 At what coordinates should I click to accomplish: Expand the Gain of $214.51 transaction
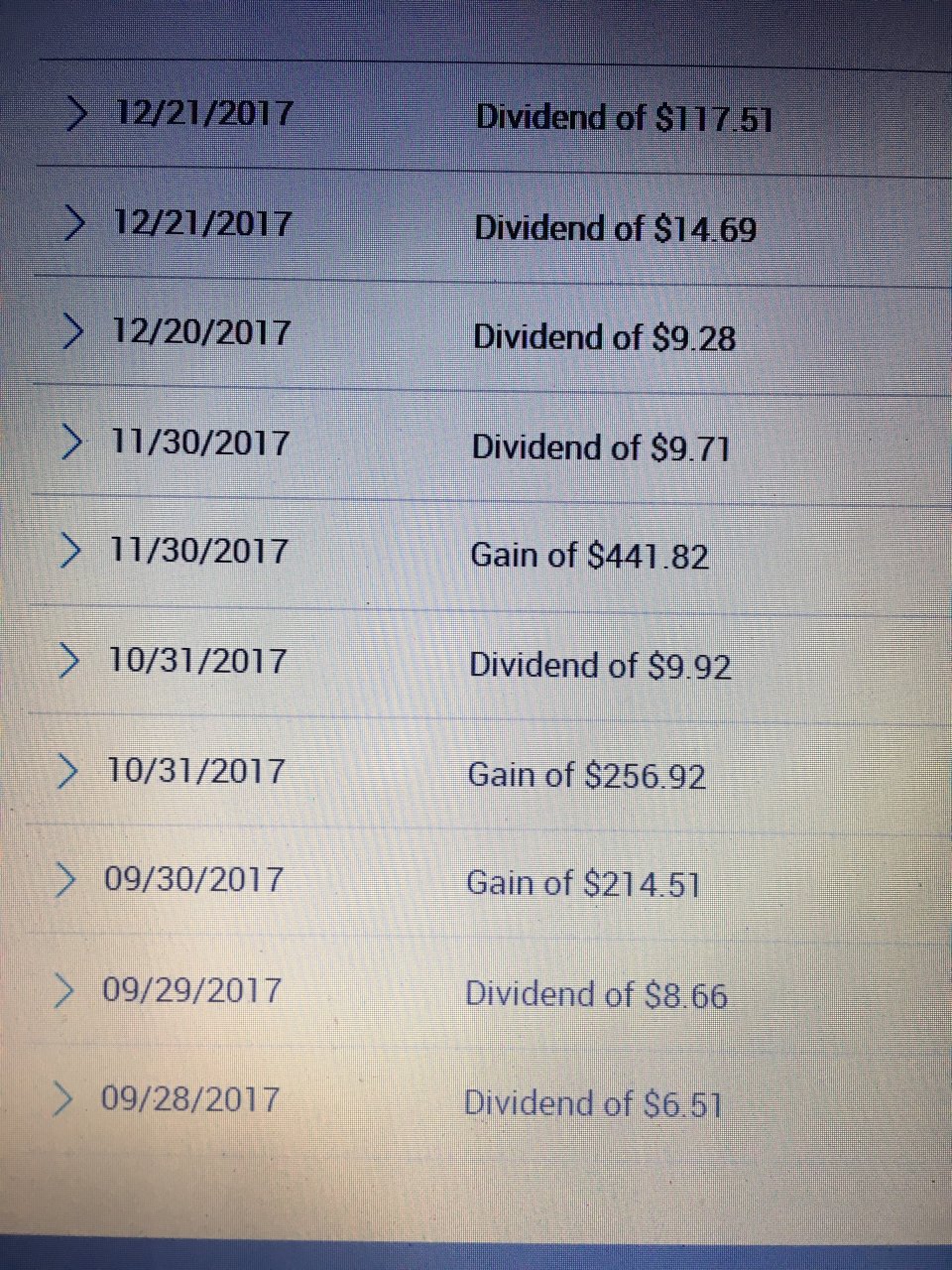66,879
